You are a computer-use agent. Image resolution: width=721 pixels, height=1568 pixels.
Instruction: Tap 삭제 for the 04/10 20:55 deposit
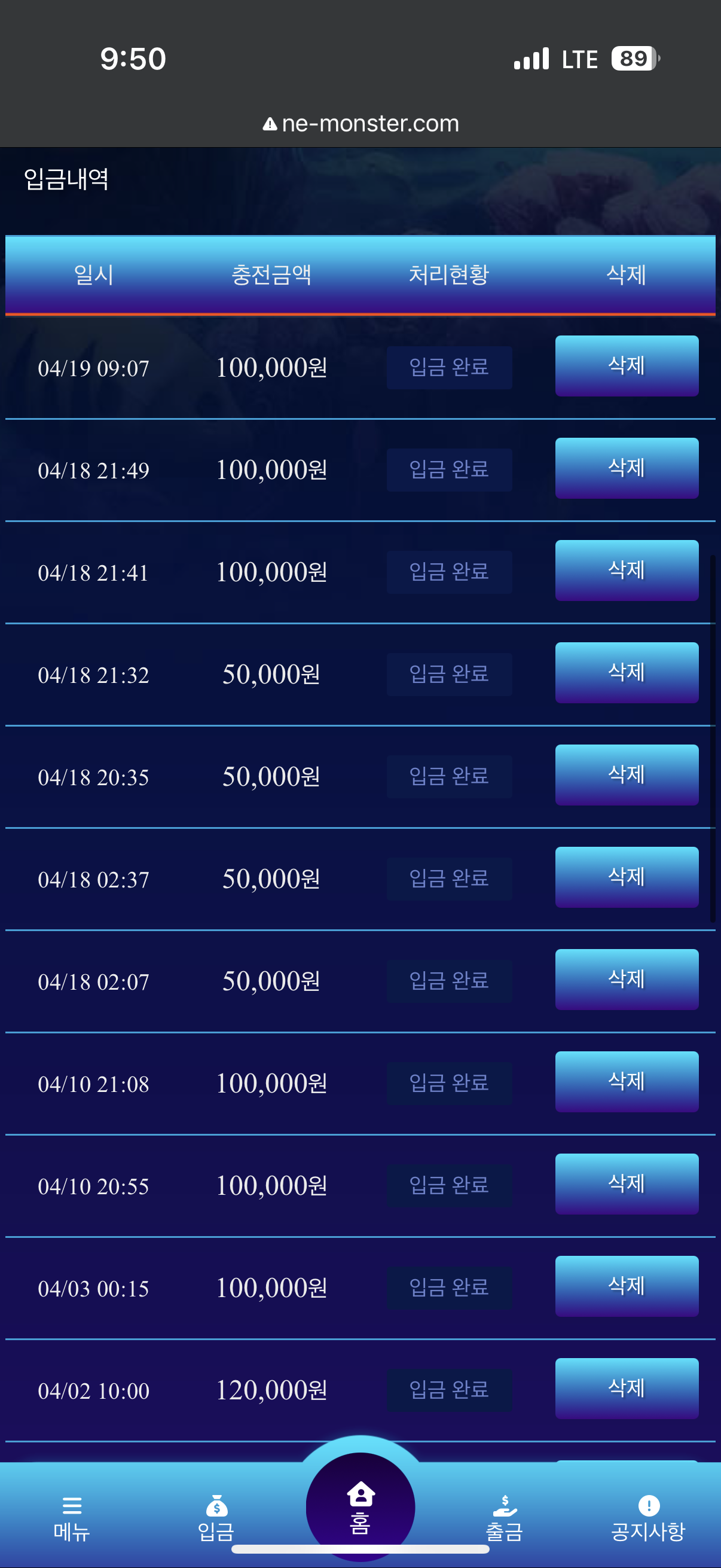(626, 1184)
